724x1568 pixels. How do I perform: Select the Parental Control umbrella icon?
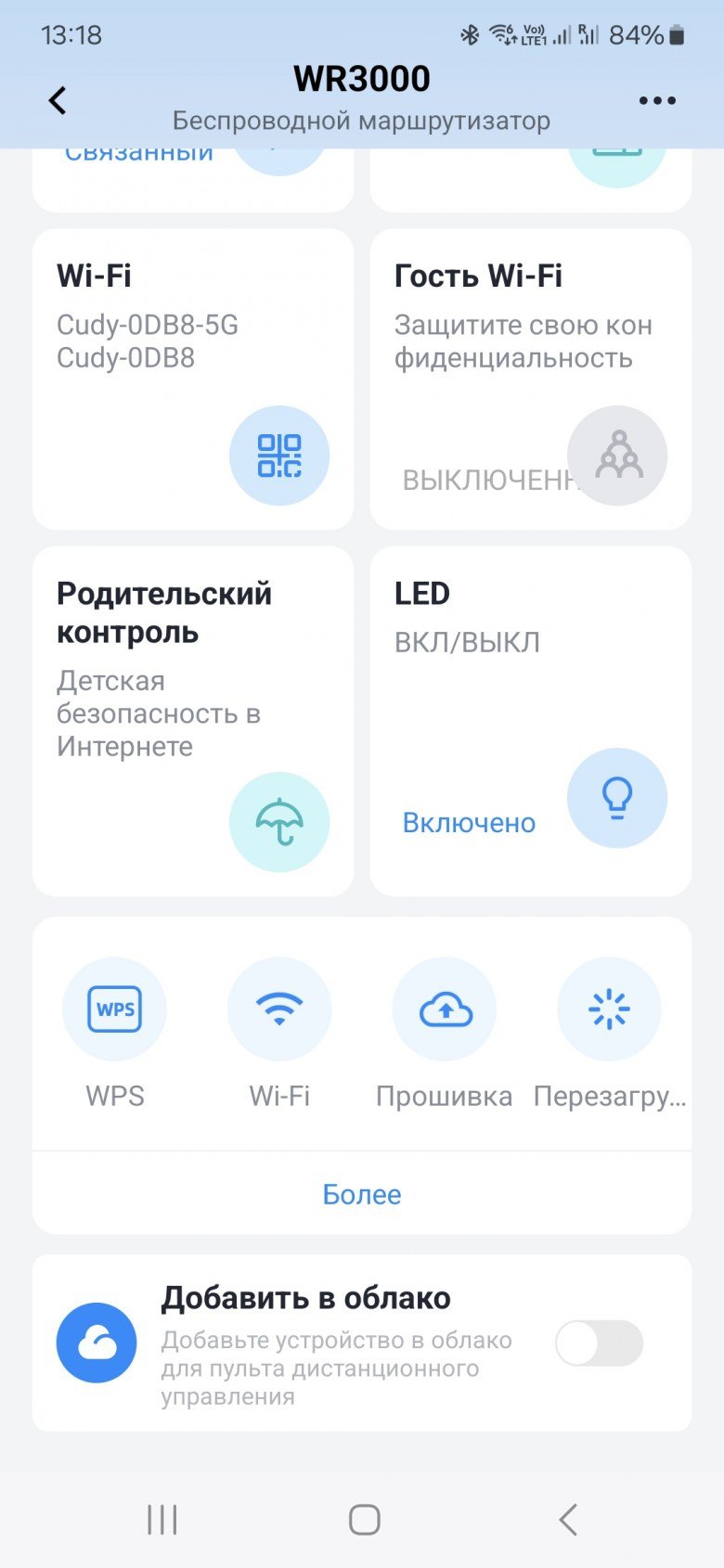pyautogui.click(x=278, y=822)
